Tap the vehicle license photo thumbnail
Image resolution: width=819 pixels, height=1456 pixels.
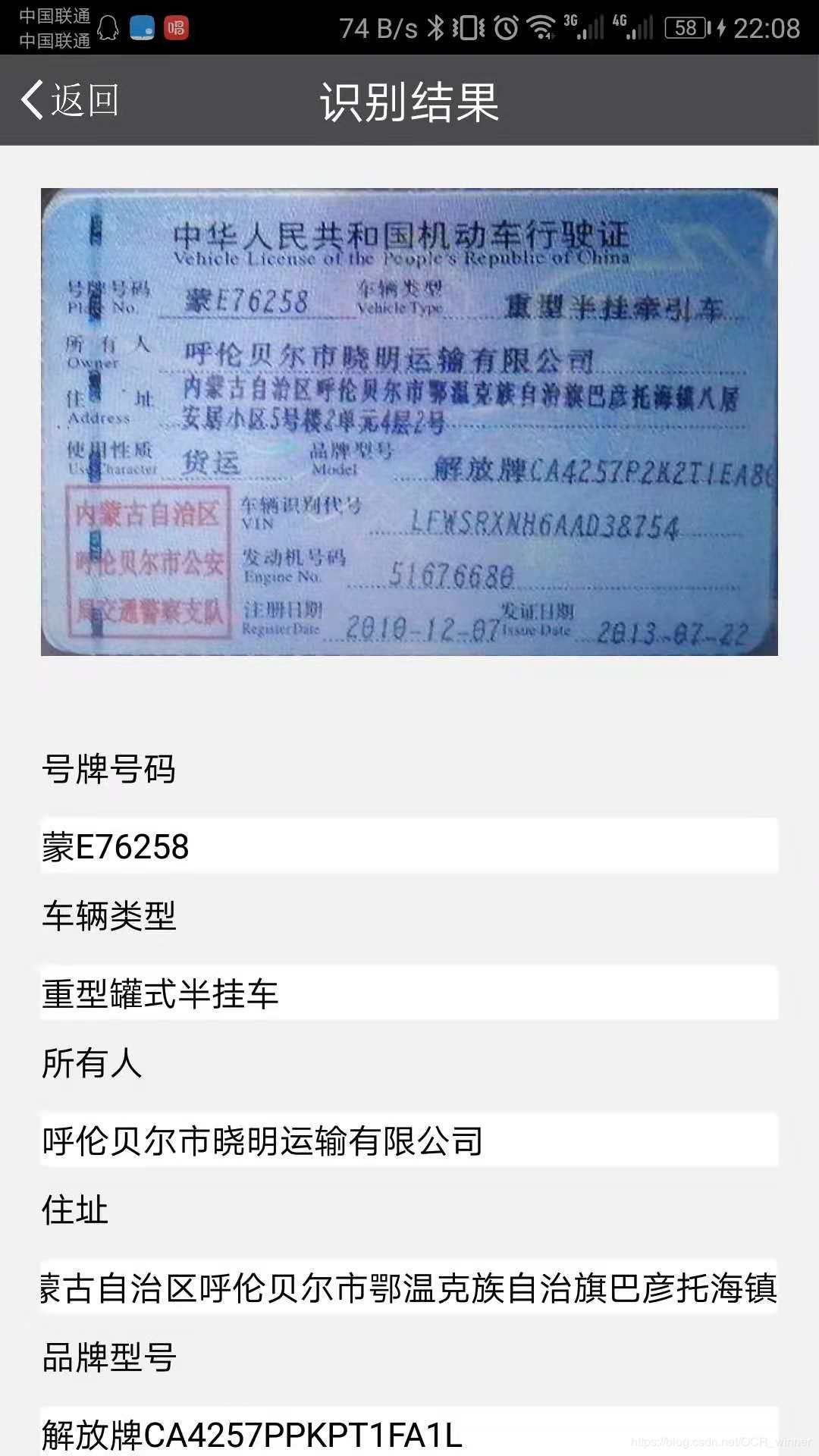click(409, 421)
